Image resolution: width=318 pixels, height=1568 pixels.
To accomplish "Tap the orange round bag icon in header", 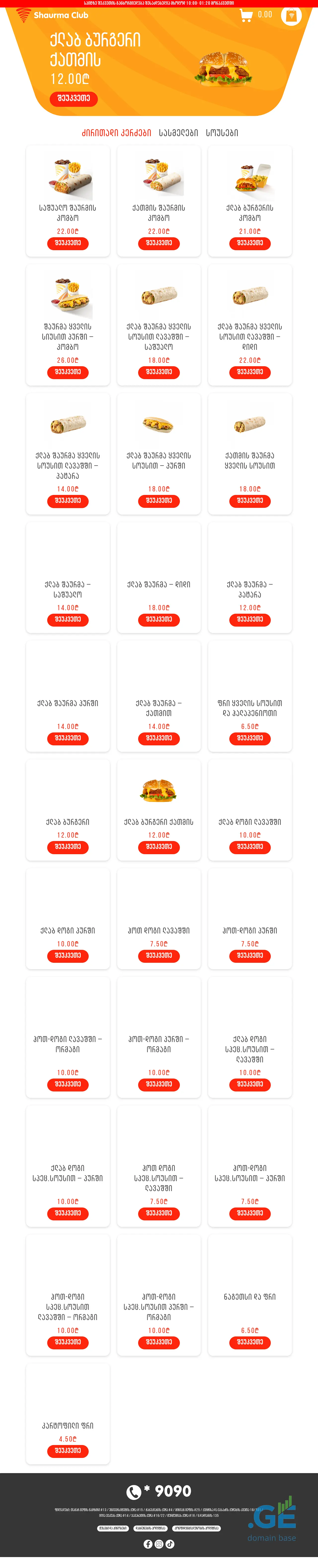I will point(291,16).
